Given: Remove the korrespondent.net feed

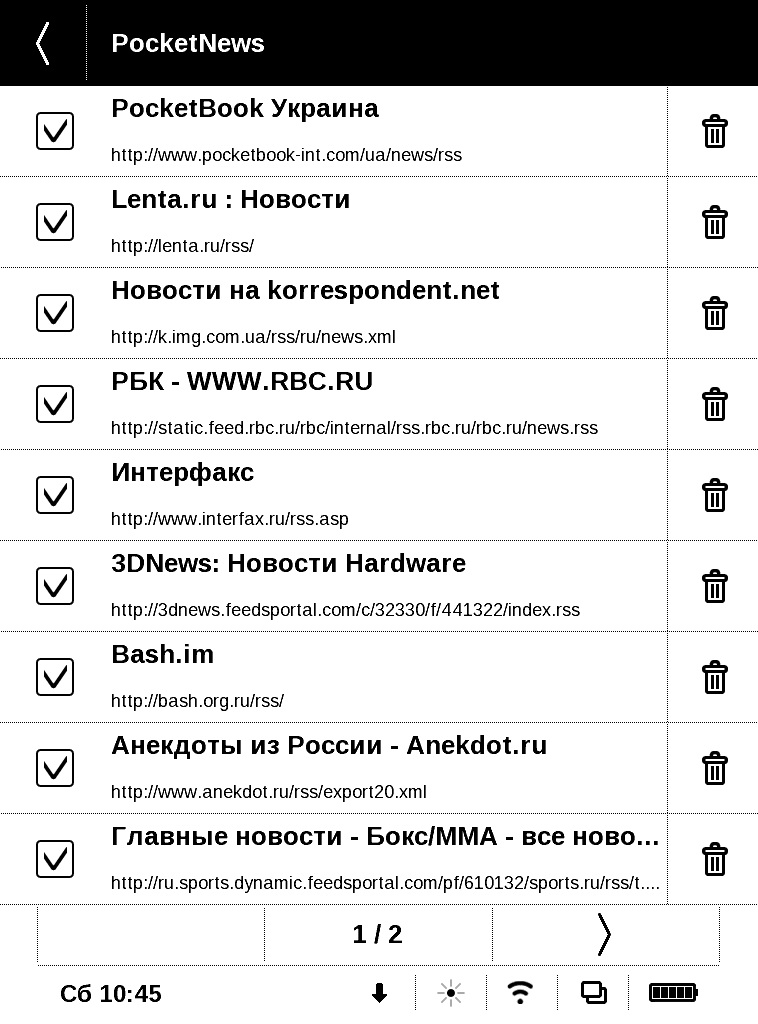Looking at the screenshot, I should (714, 314).
